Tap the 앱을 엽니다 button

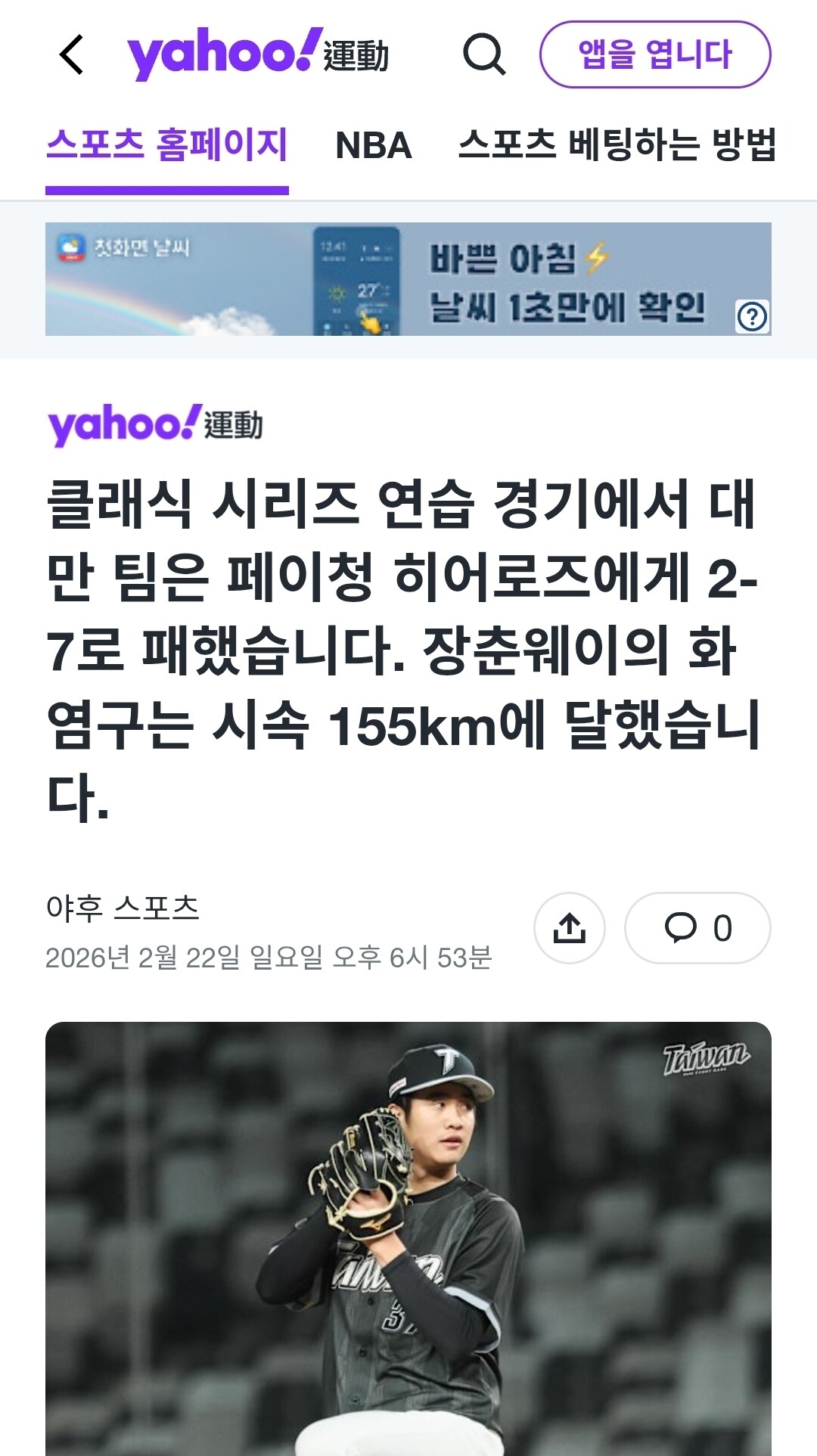point(655,54)
